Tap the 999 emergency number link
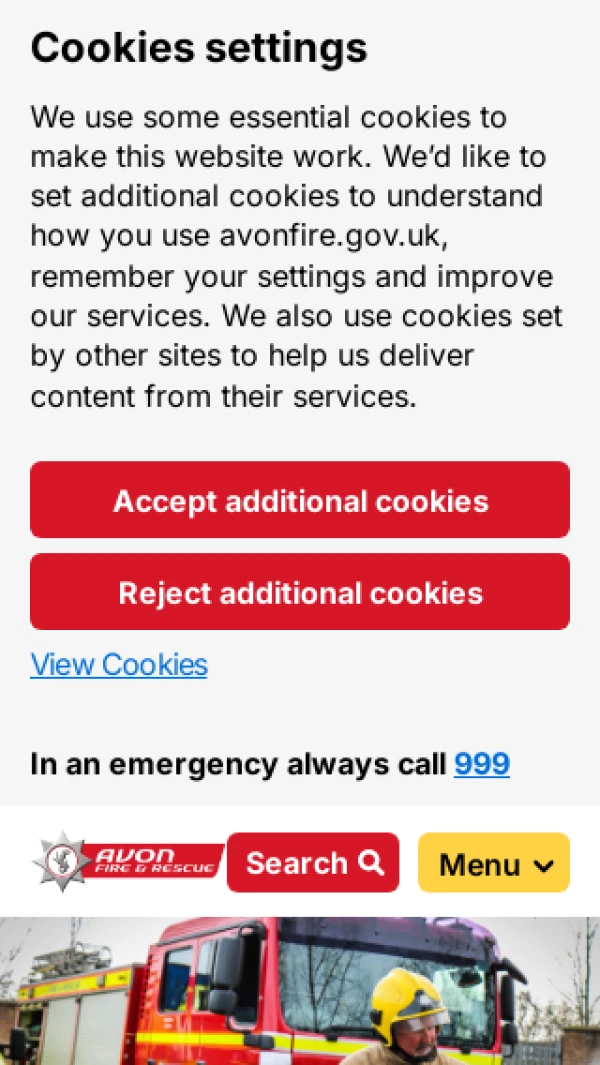This screenshot has width=600, height=1065. coord(482,764)
